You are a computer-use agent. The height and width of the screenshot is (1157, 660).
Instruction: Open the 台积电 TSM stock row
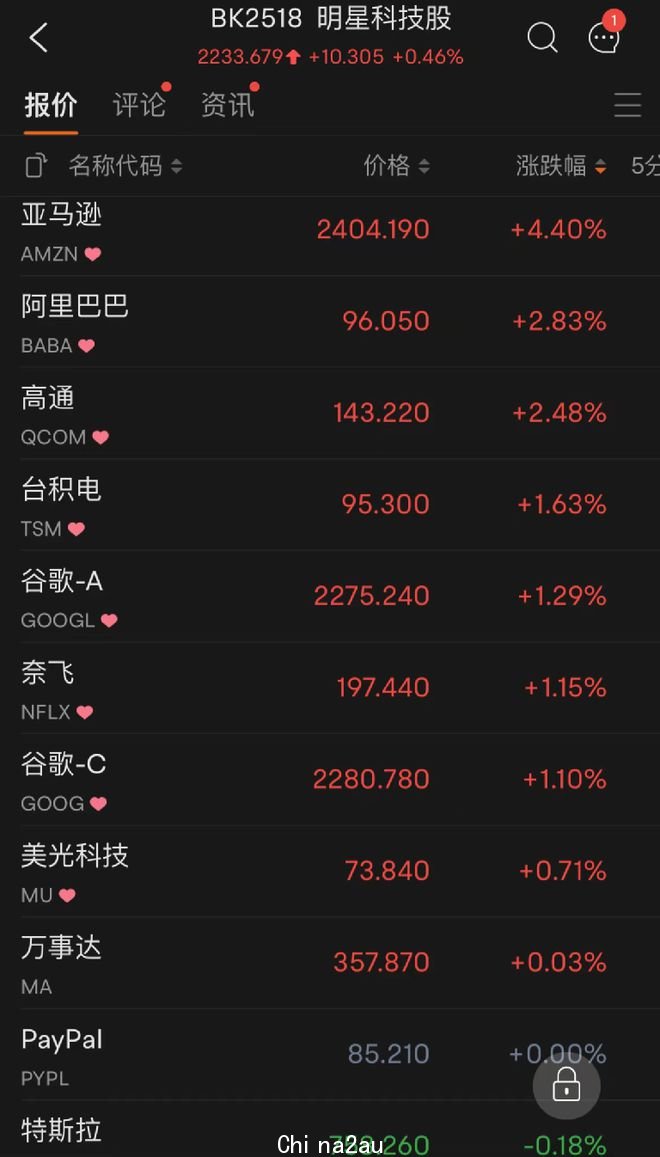point(330,505)
